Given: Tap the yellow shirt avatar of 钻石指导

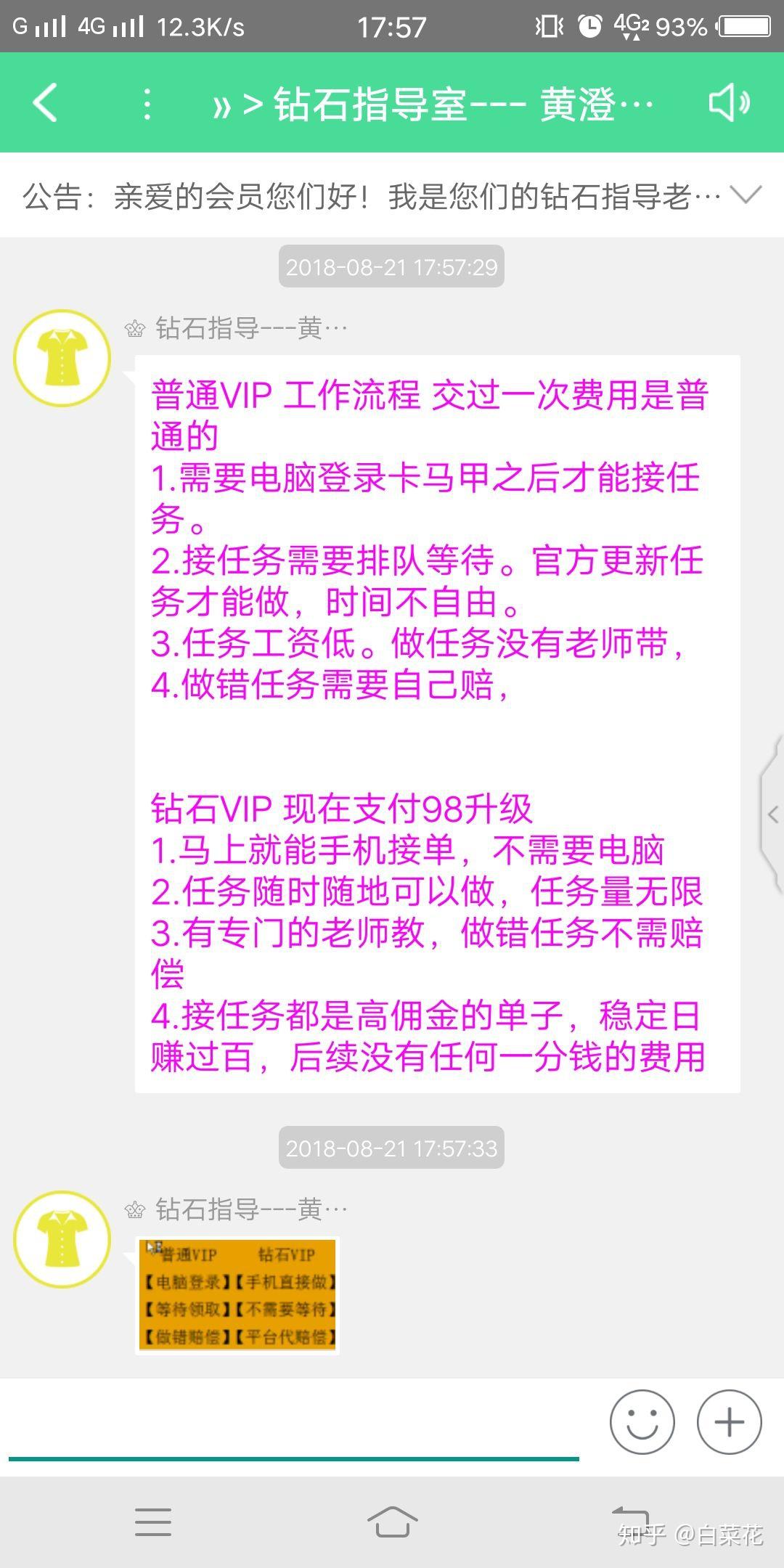Looking at the screenshot, I should (62, 357).
